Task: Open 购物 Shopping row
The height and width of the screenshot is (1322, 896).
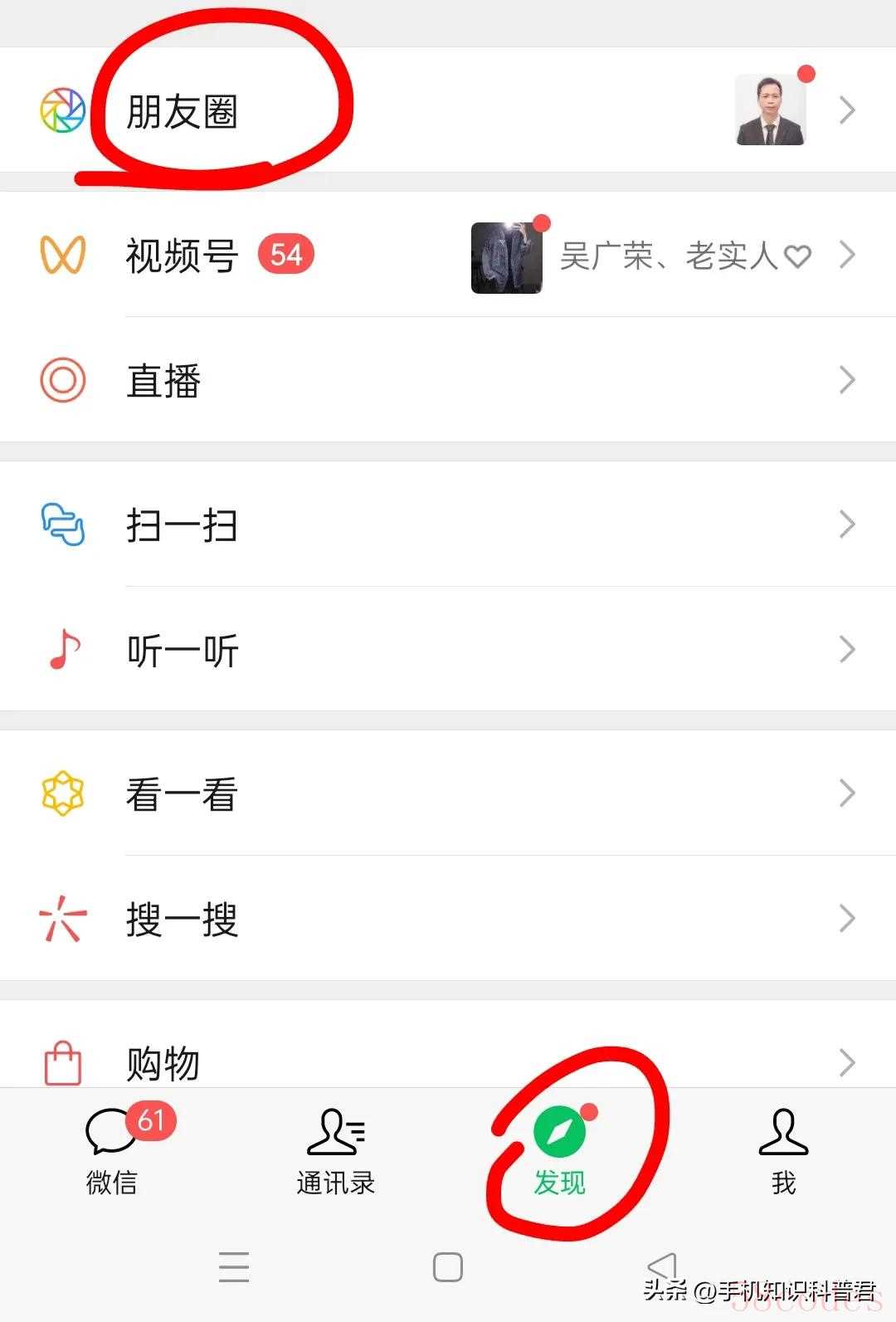Action: point(163,1063)
